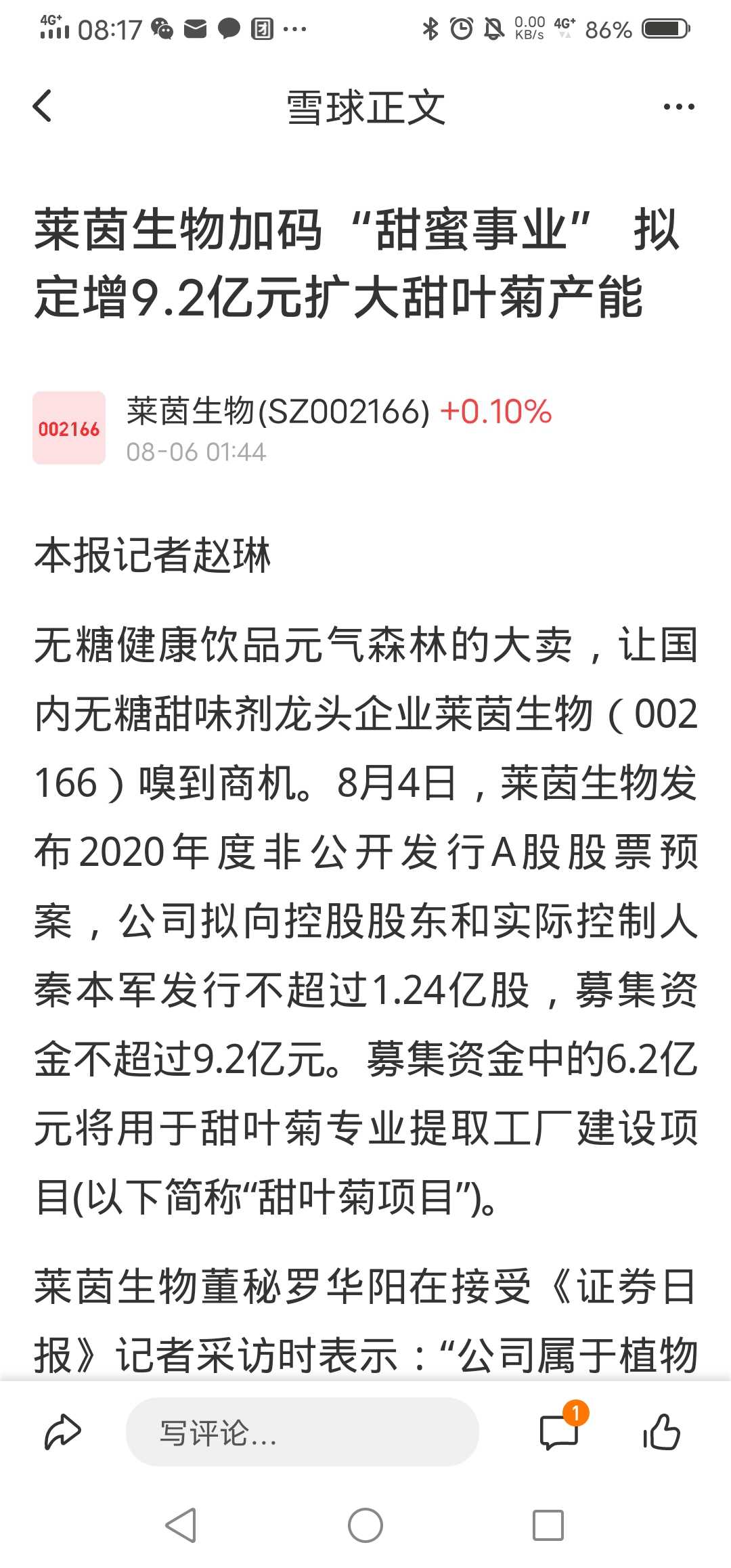Go to the system home screen
Screen dimensions: 731x1568
pyautogui.click(x=365, y=1525)
